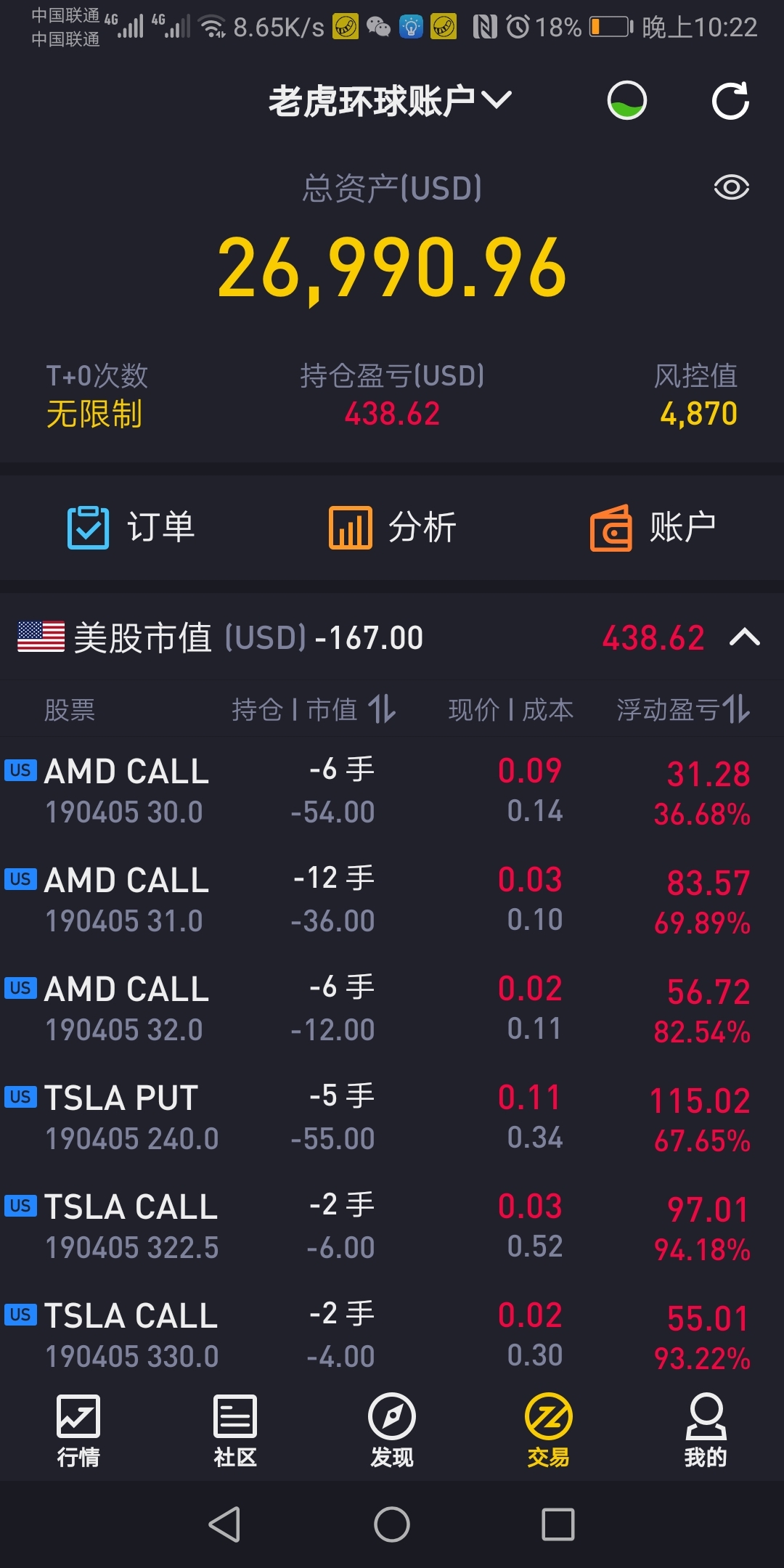This screenshot has width=784, height=1568.
Task: Tap the green circle icon in header
Action: coord(626,101)
